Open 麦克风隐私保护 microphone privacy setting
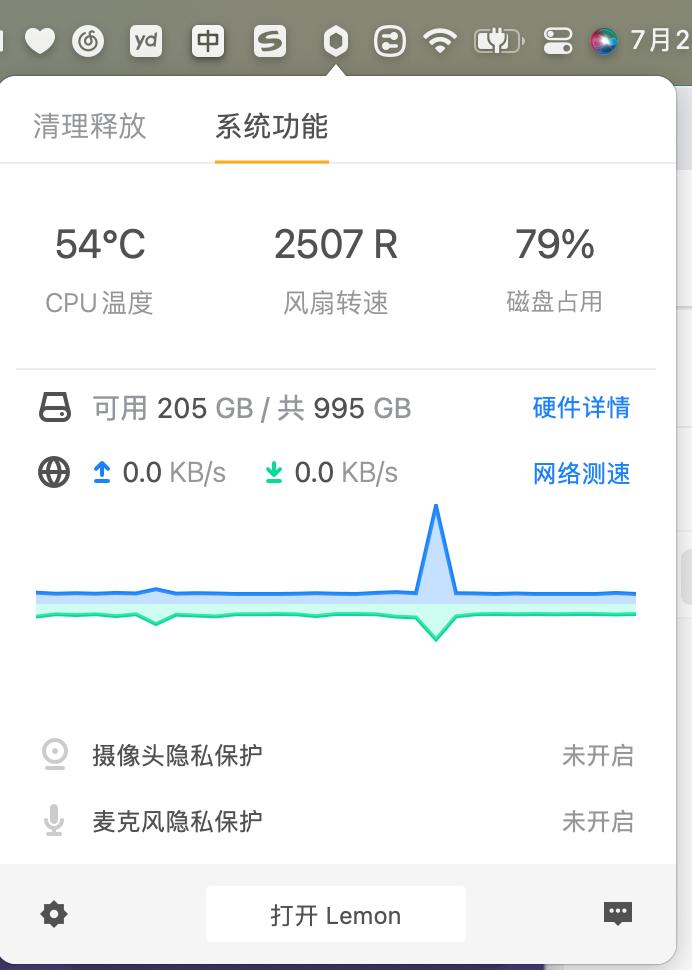 click(x=177, y=821)
